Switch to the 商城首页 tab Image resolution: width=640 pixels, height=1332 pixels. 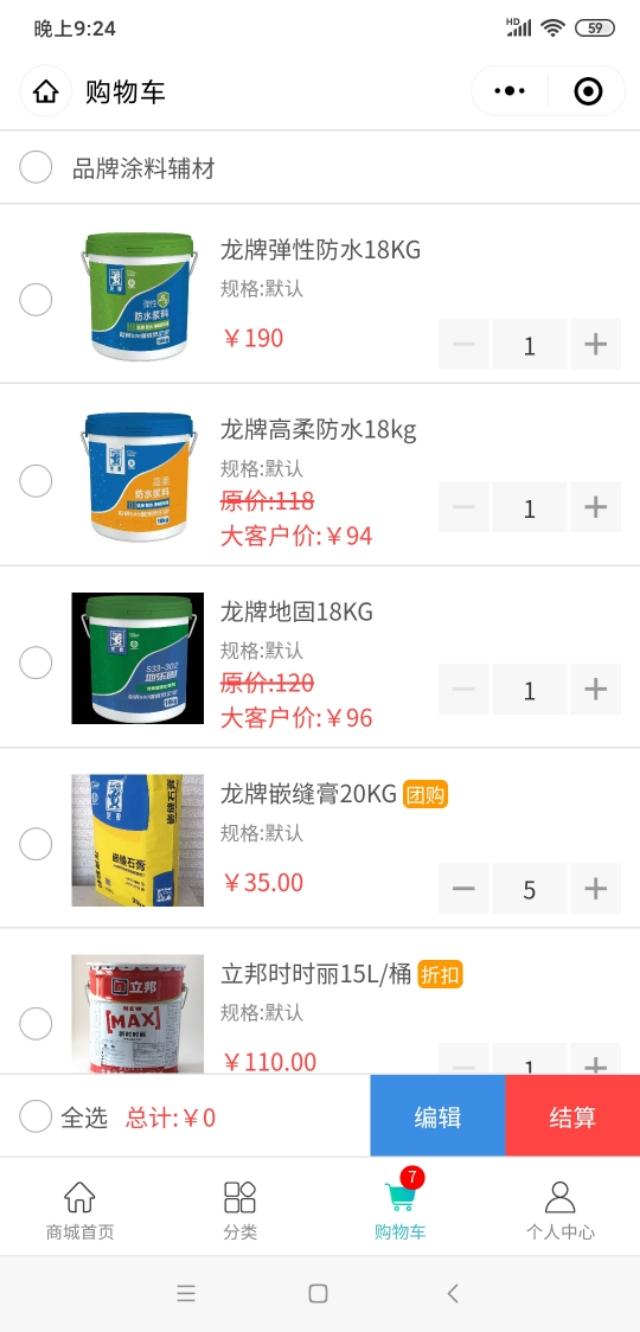80,1208
